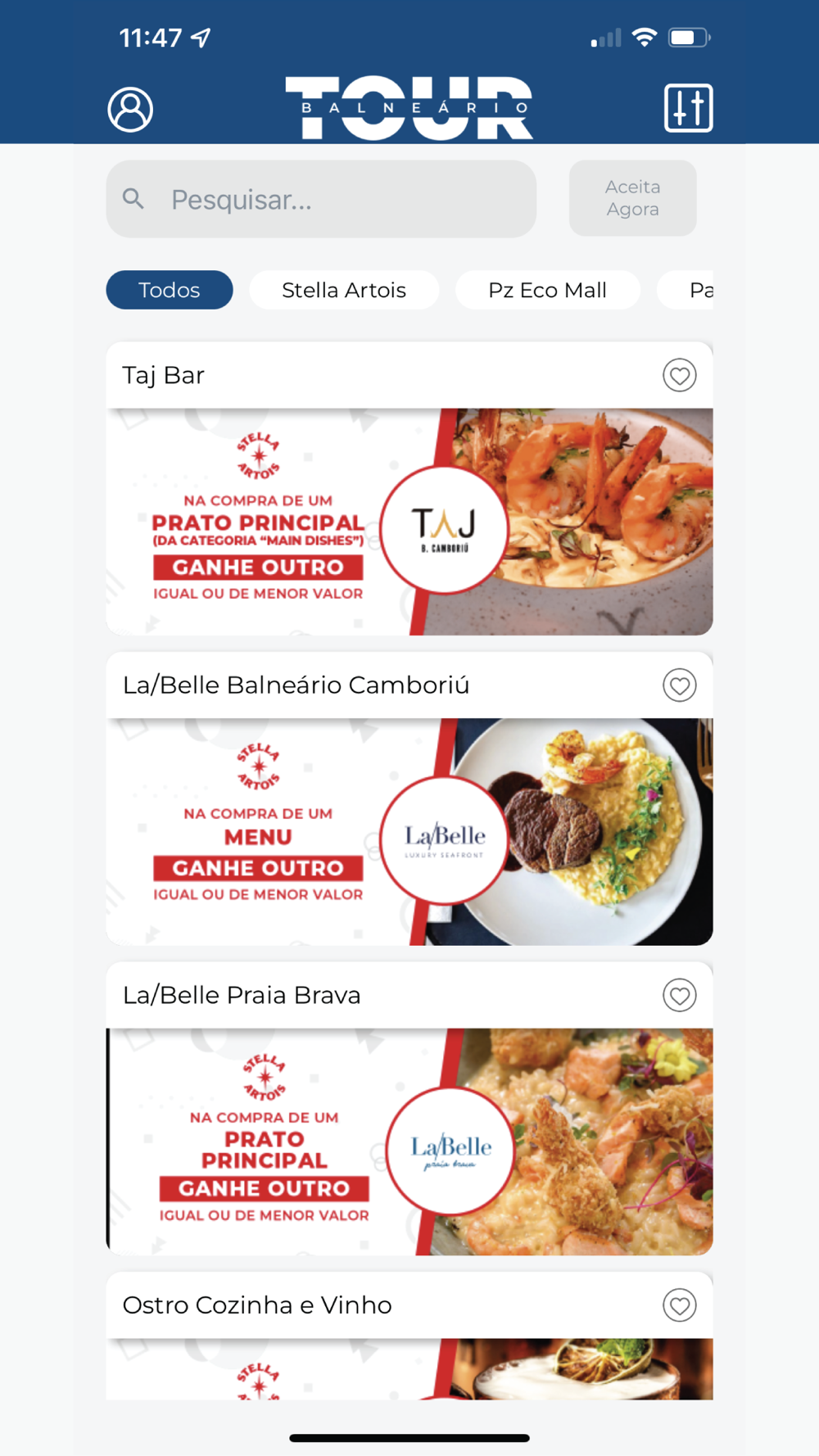The height and width of the screenshot is (1456, 819).
Task: Favorite La/Belle Balneário Camboriú with heart icon
Action: click(679, 685)
